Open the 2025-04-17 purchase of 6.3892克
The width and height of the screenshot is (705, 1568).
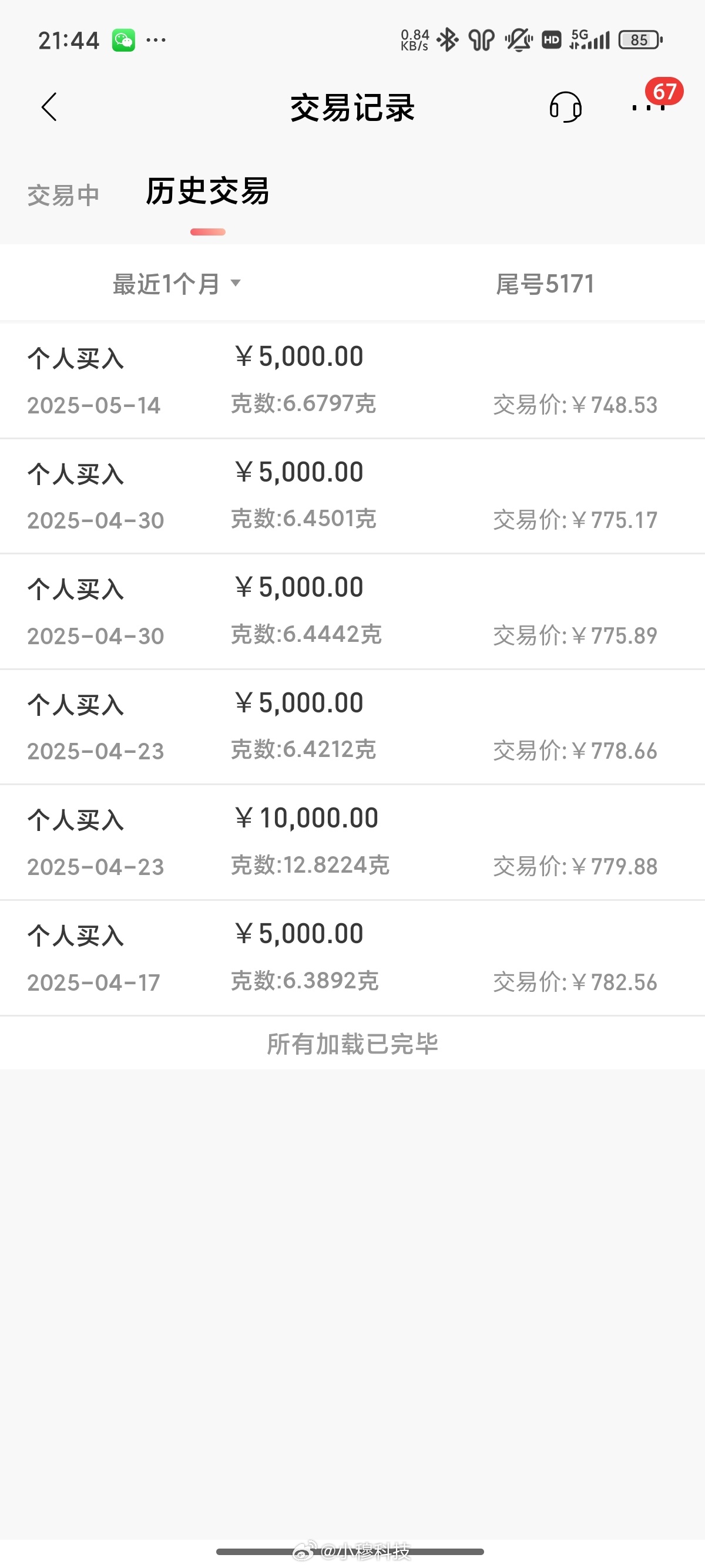352,958
